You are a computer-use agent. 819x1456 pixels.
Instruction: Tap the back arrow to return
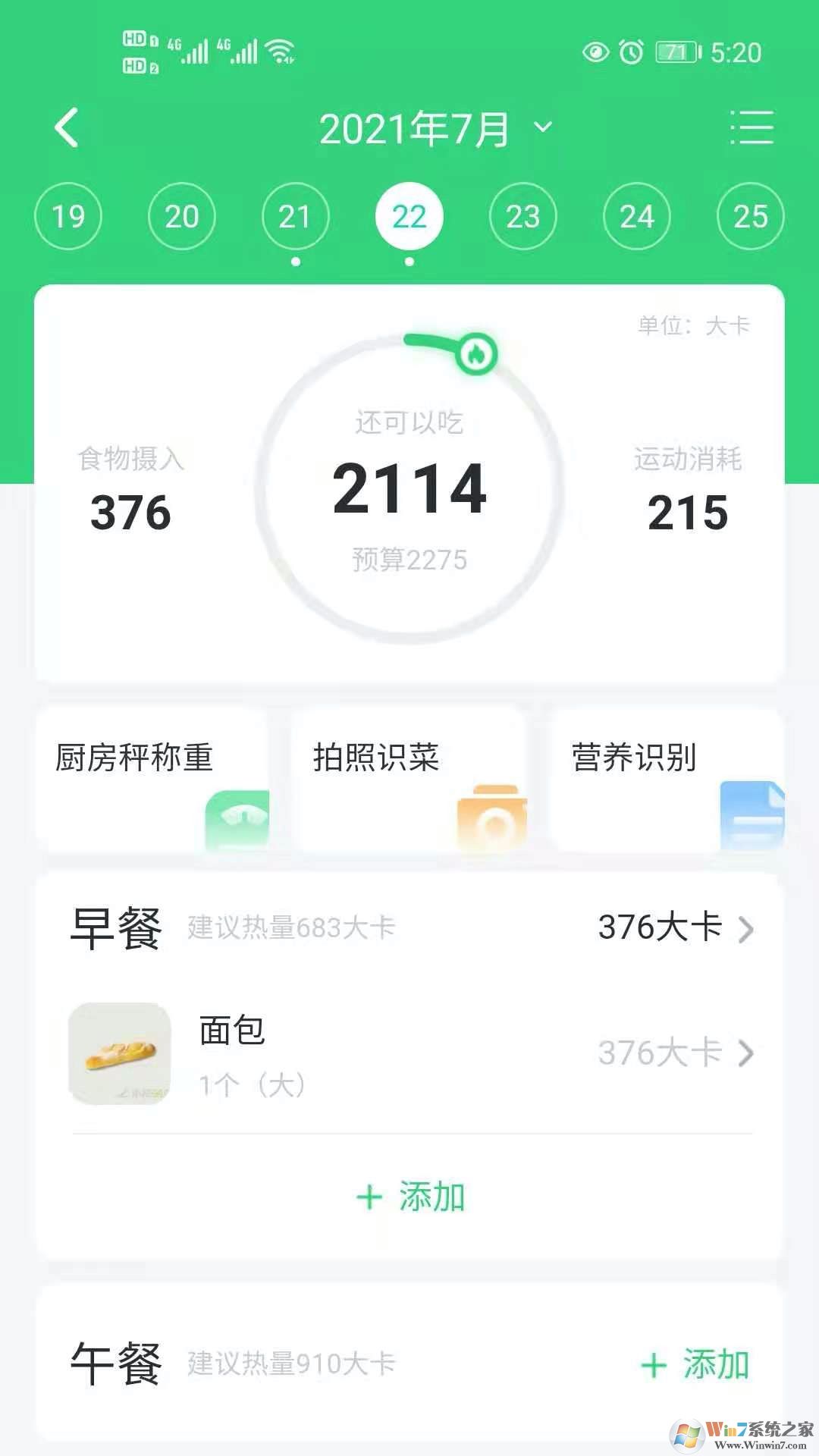[x=67, y=127]
